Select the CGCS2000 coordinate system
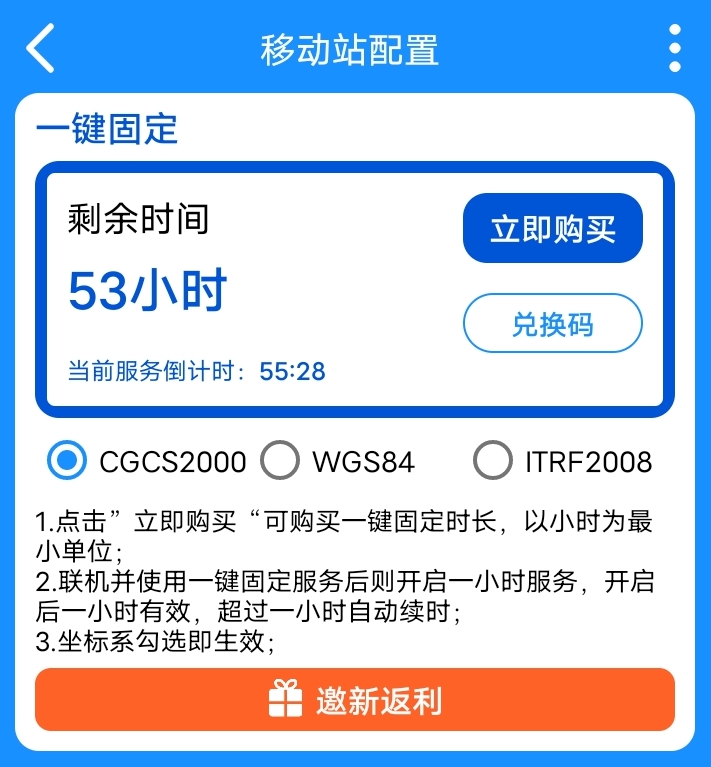The image size is (711, 767). point(68,461)
